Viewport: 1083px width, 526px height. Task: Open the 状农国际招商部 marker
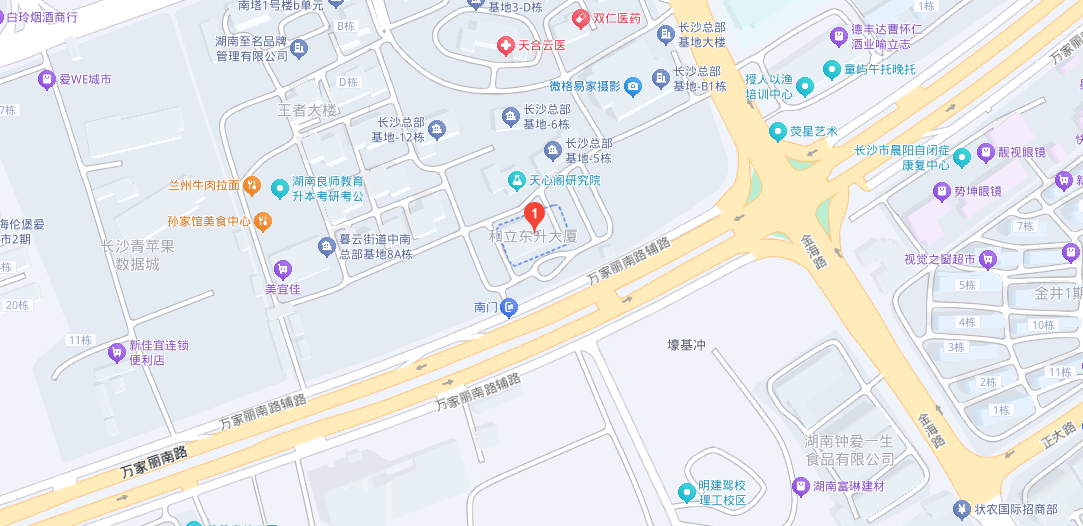click(x=961, y=508)
